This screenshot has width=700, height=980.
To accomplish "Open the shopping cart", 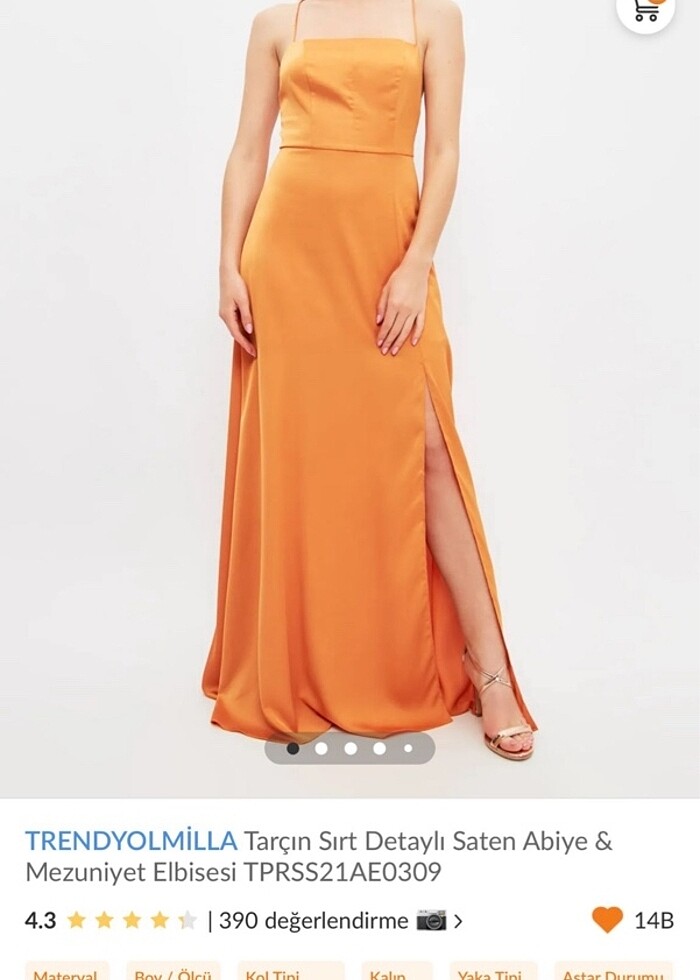I will tap(646, 10).
